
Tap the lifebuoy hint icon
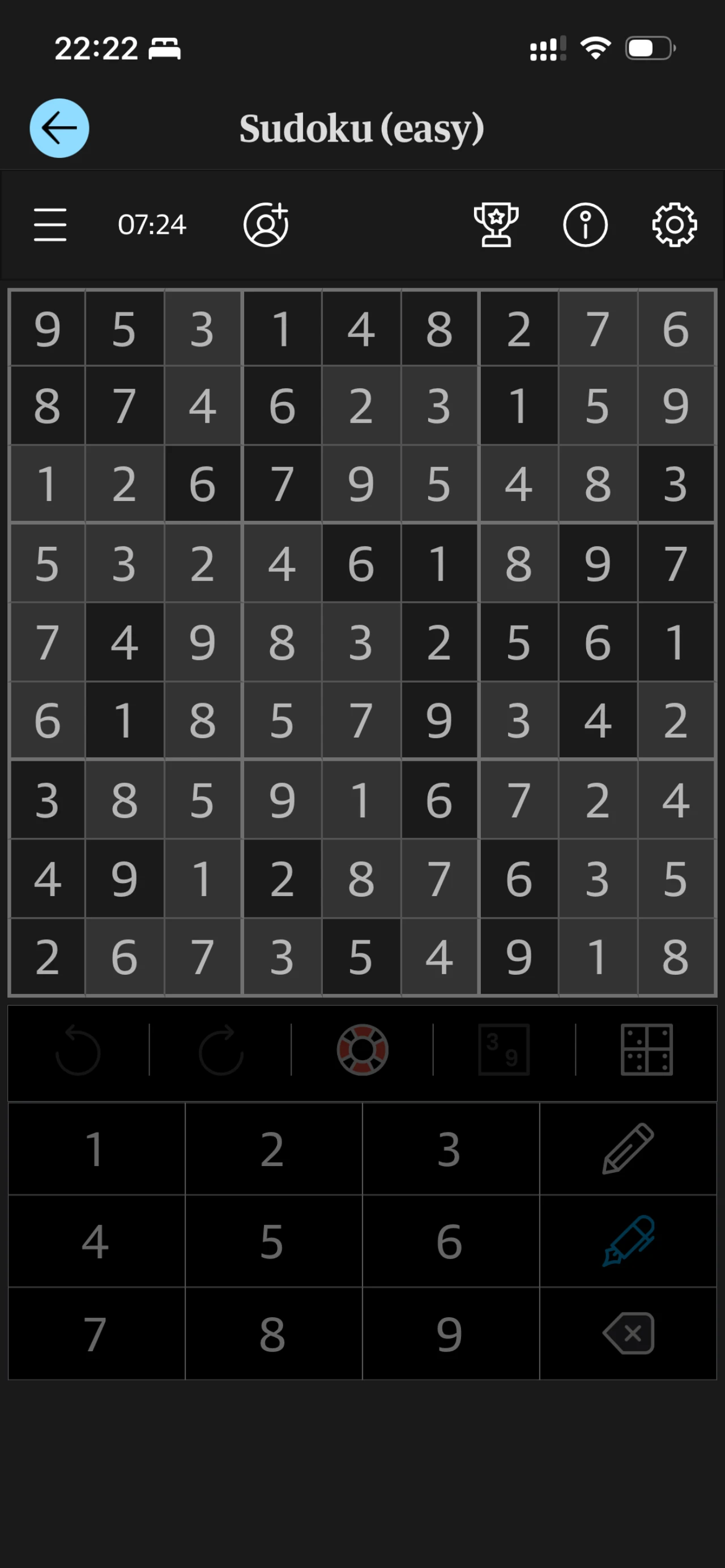coord(362,1050)
